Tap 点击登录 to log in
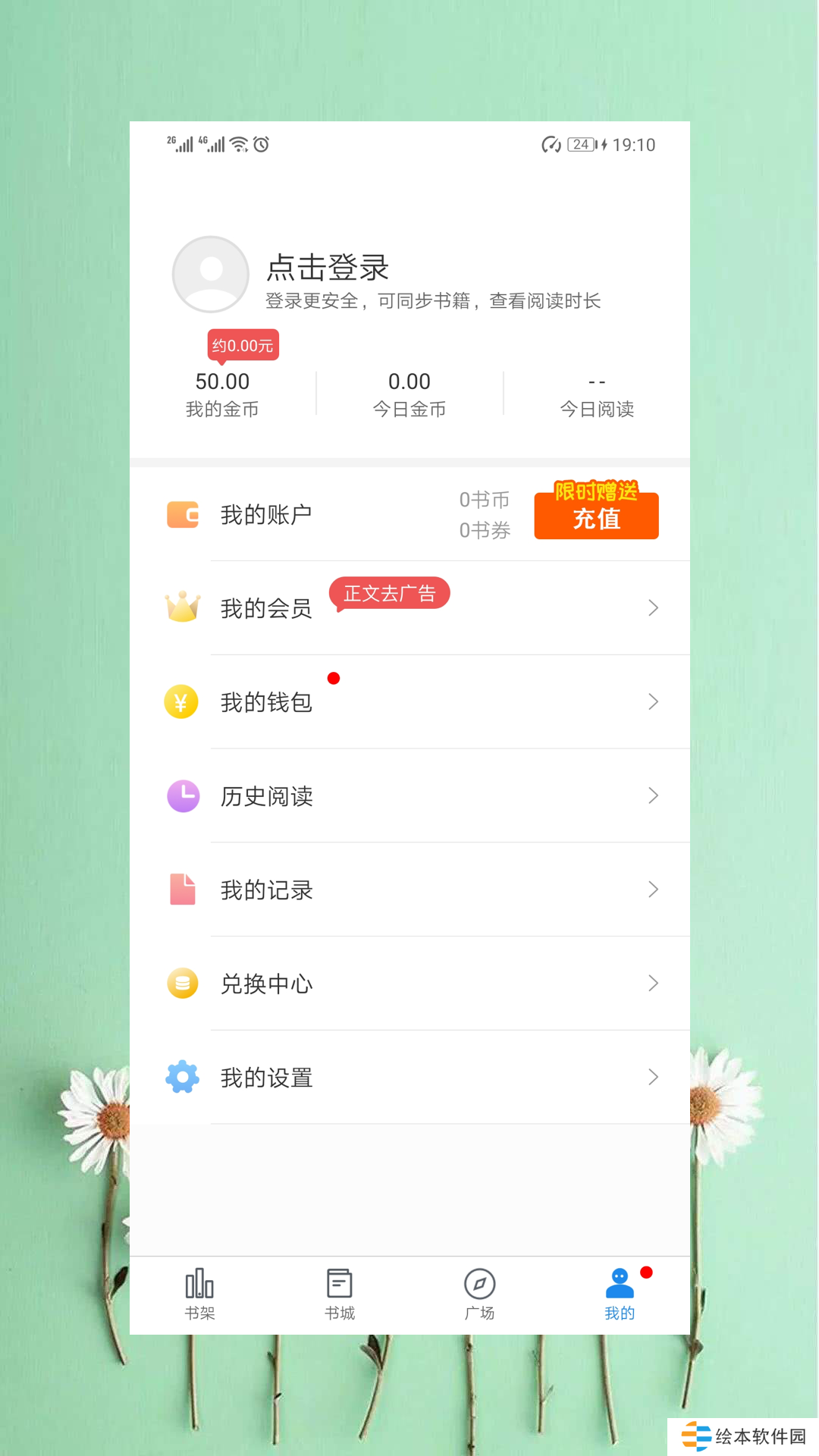 [x=328, y=267]
